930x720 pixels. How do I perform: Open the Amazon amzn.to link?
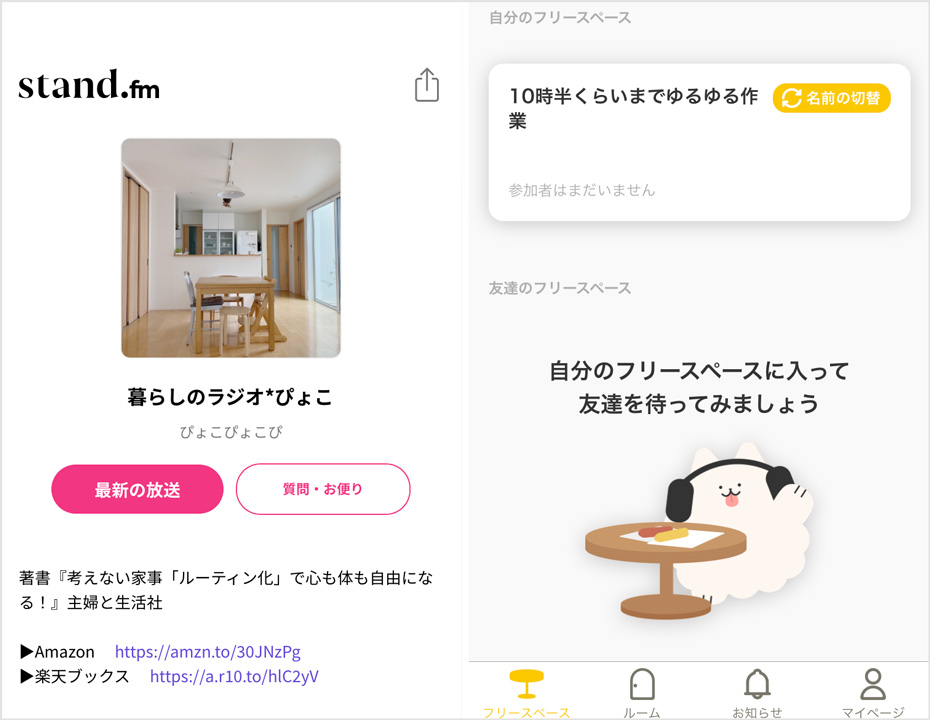click(207, 652)
